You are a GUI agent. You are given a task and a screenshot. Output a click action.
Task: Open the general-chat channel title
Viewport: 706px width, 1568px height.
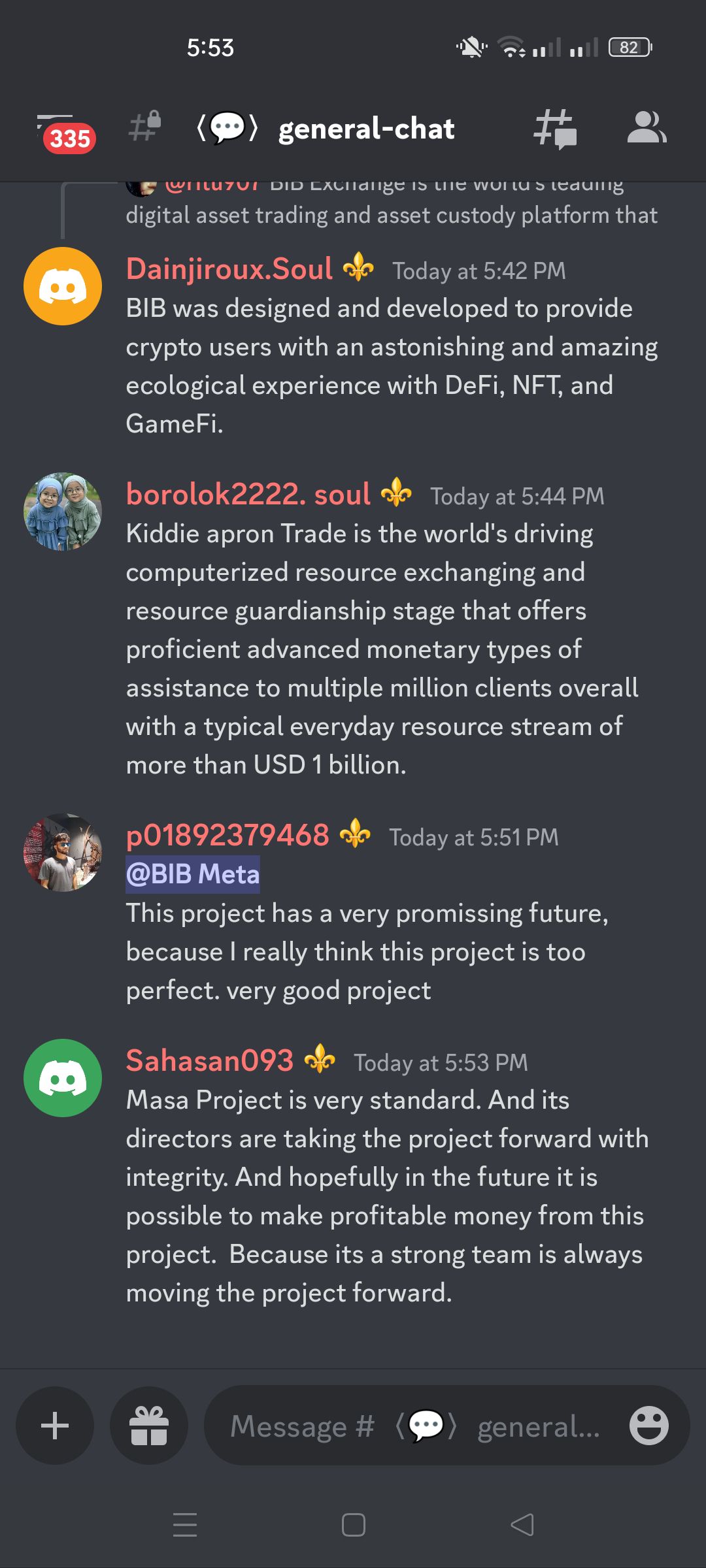point(366,129)
